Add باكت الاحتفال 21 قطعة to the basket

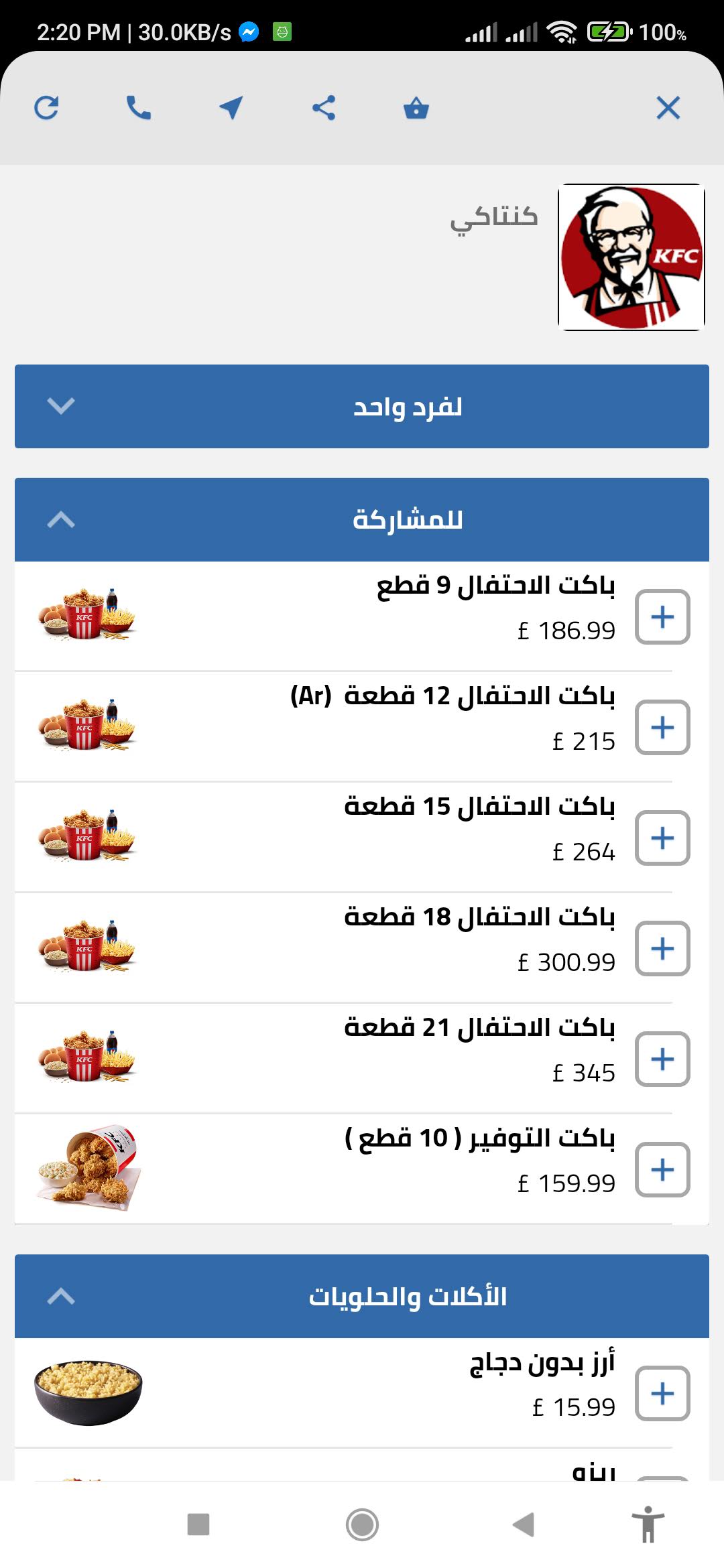coord(662,1059)
